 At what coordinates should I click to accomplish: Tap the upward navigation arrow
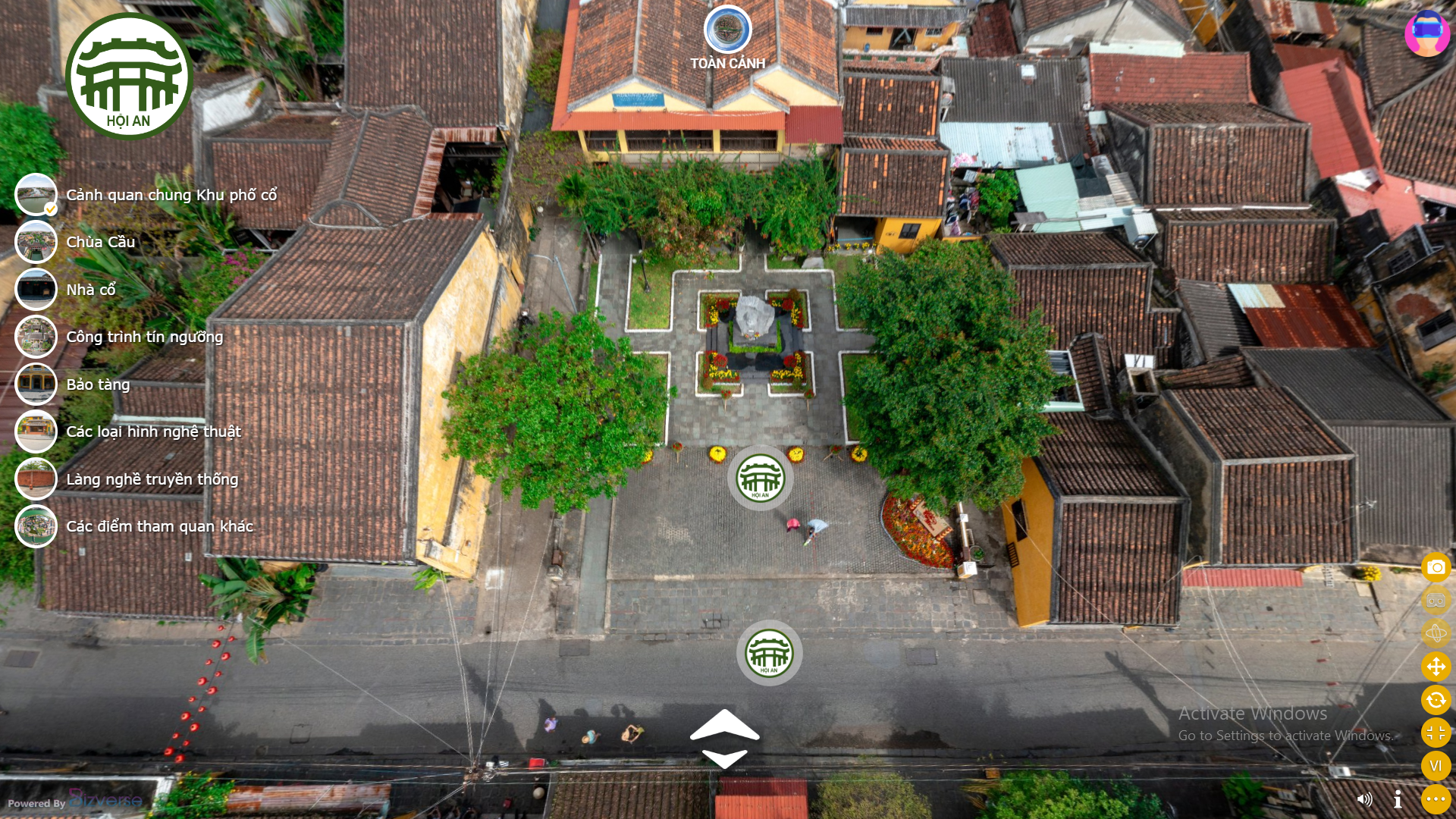pos(724,726)
